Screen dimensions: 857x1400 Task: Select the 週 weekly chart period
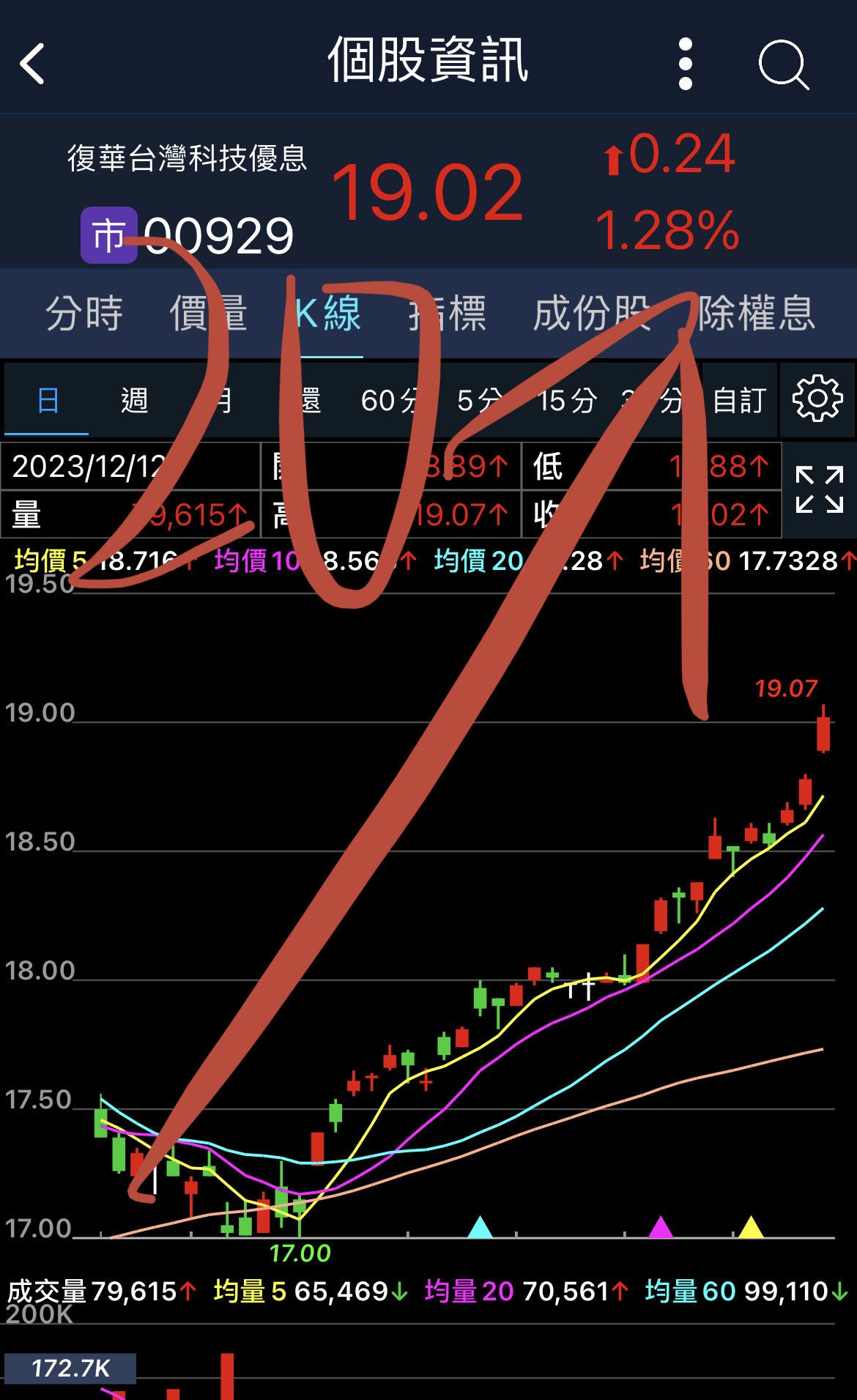[x=134, y=400]
